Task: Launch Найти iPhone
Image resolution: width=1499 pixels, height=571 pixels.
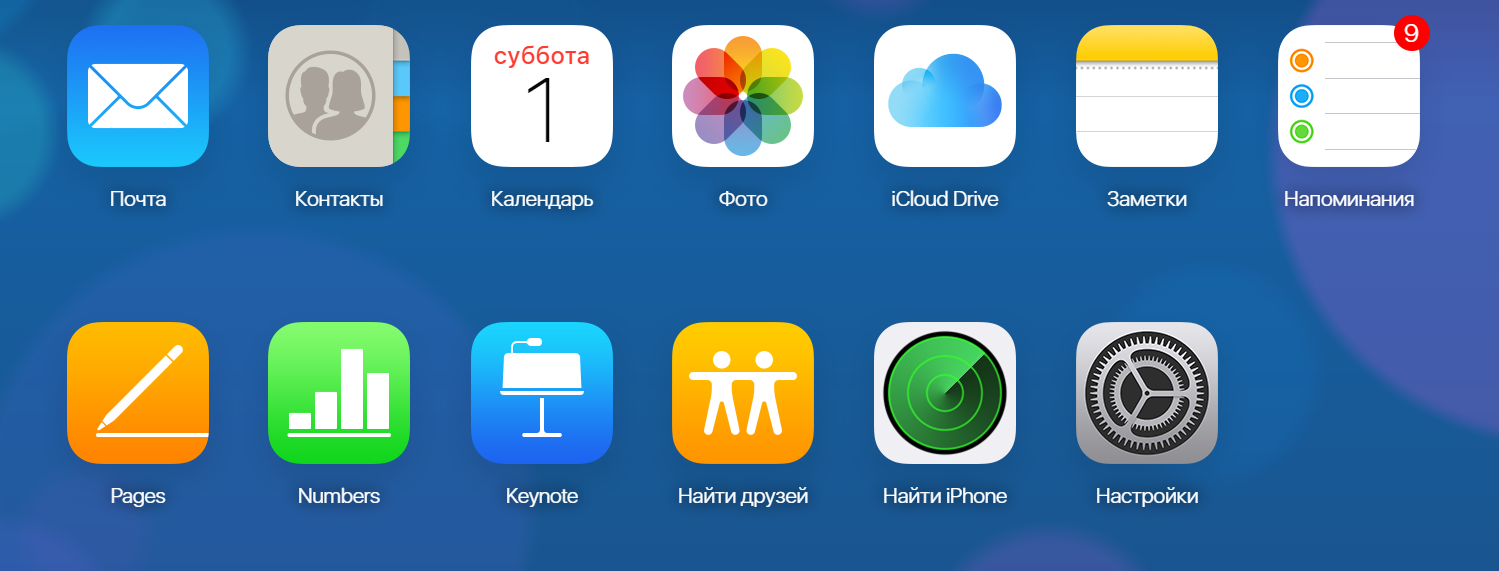Action: pos(945,393)
